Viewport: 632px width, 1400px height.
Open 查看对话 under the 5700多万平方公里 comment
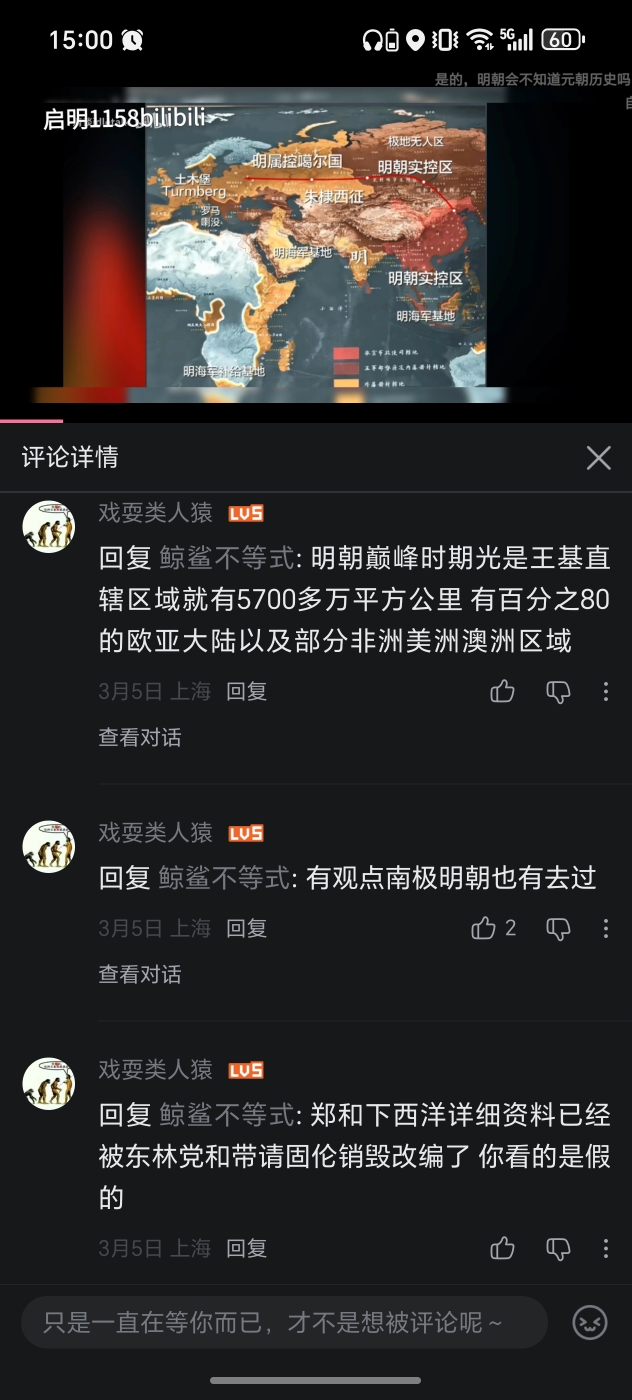coord(140,738)
